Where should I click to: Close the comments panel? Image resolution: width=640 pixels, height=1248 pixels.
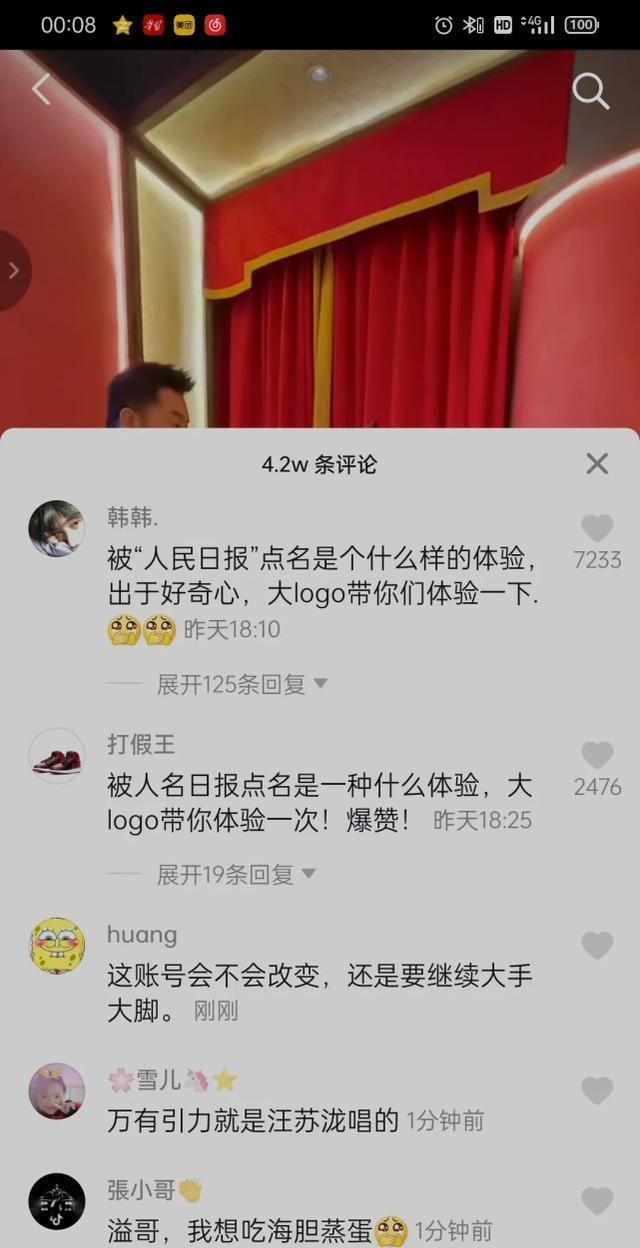(597, 463)
